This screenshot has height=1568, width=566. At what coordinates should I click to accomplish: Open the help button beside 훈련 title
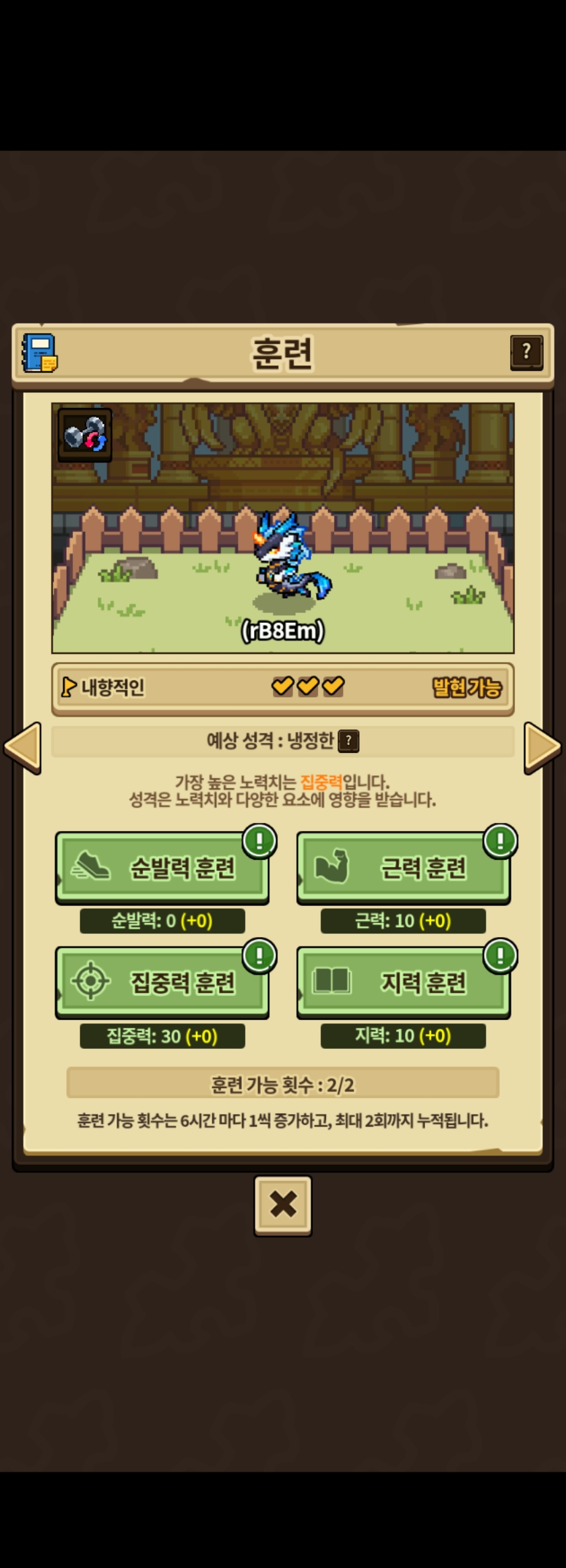pyautogui.click(x=526, y=352)
